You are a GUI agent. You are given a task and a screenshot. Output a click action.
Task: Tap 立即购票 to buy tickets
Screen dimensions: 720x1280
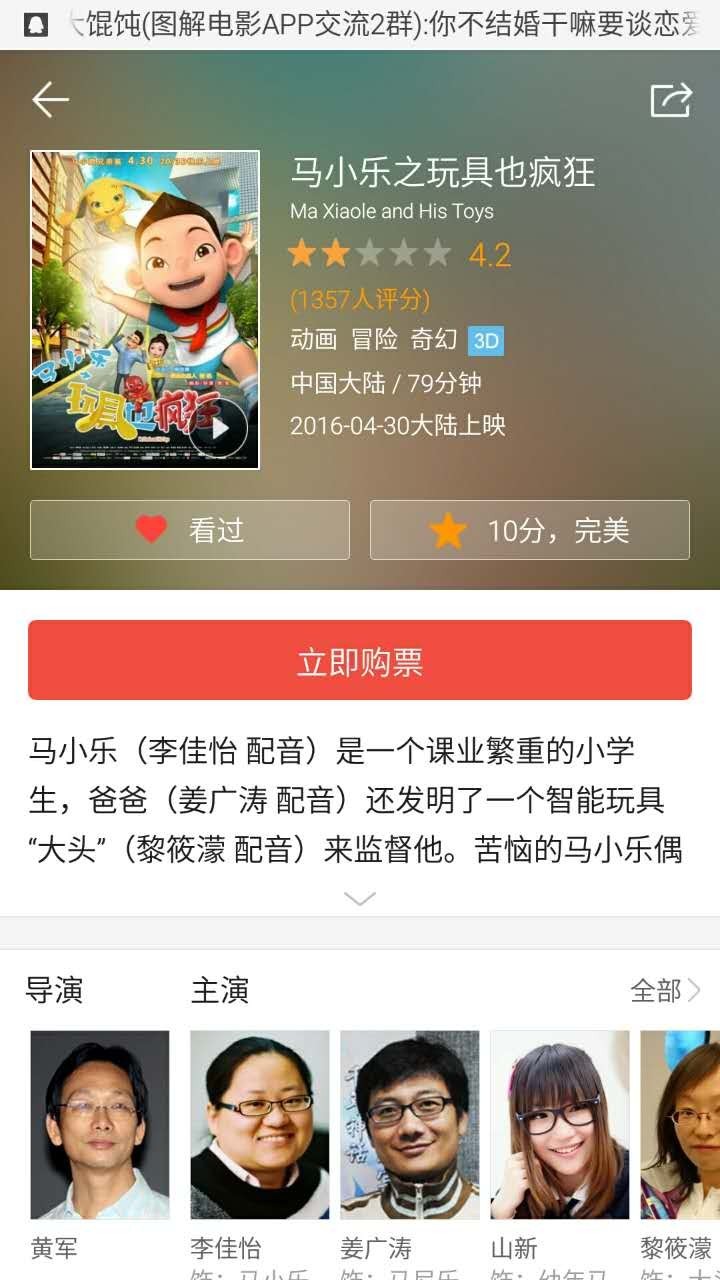pyautogui.click(x=360, y=661)
